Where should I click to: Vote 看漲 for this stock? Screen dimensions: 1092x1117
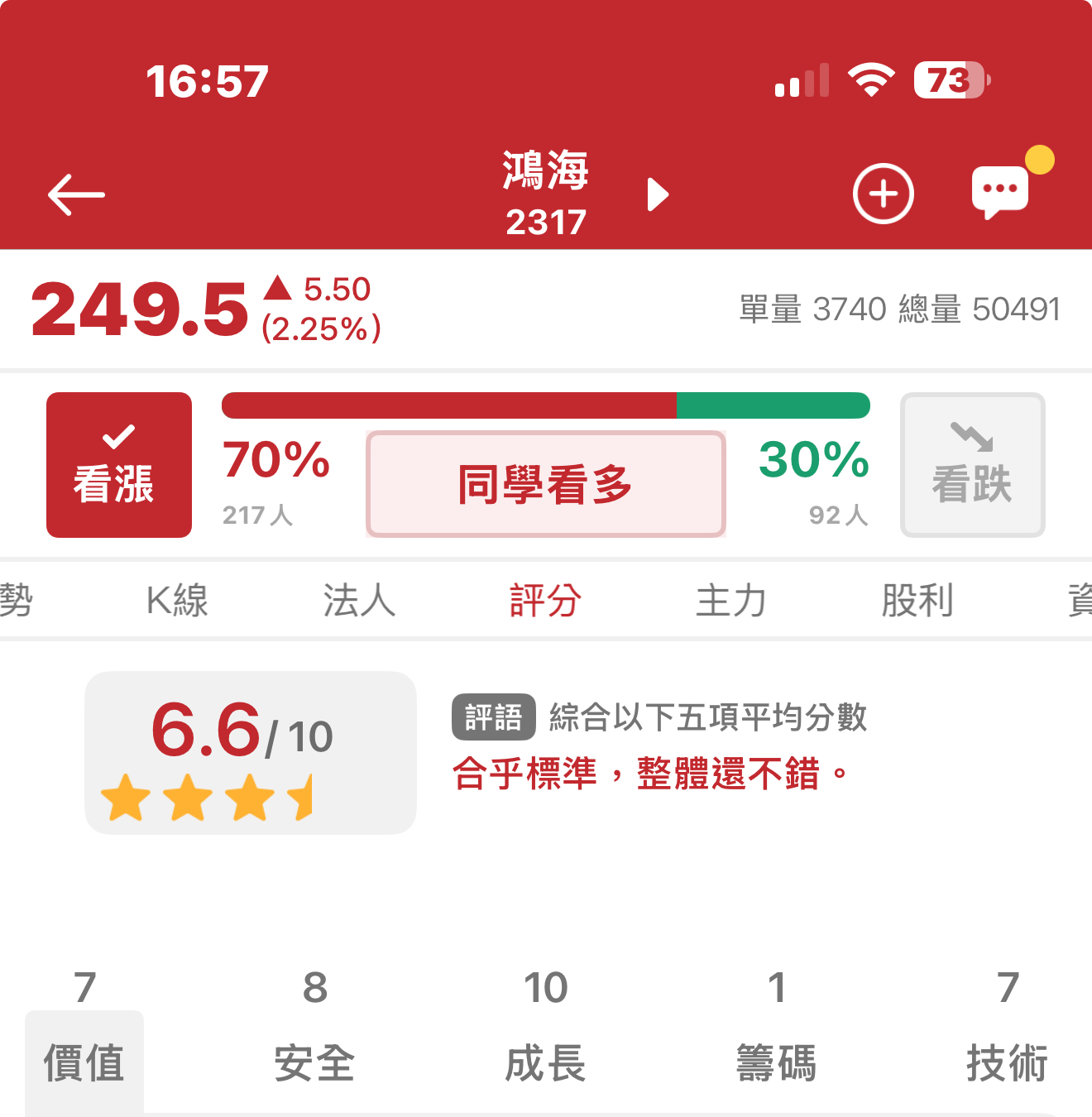click(119, 465)
